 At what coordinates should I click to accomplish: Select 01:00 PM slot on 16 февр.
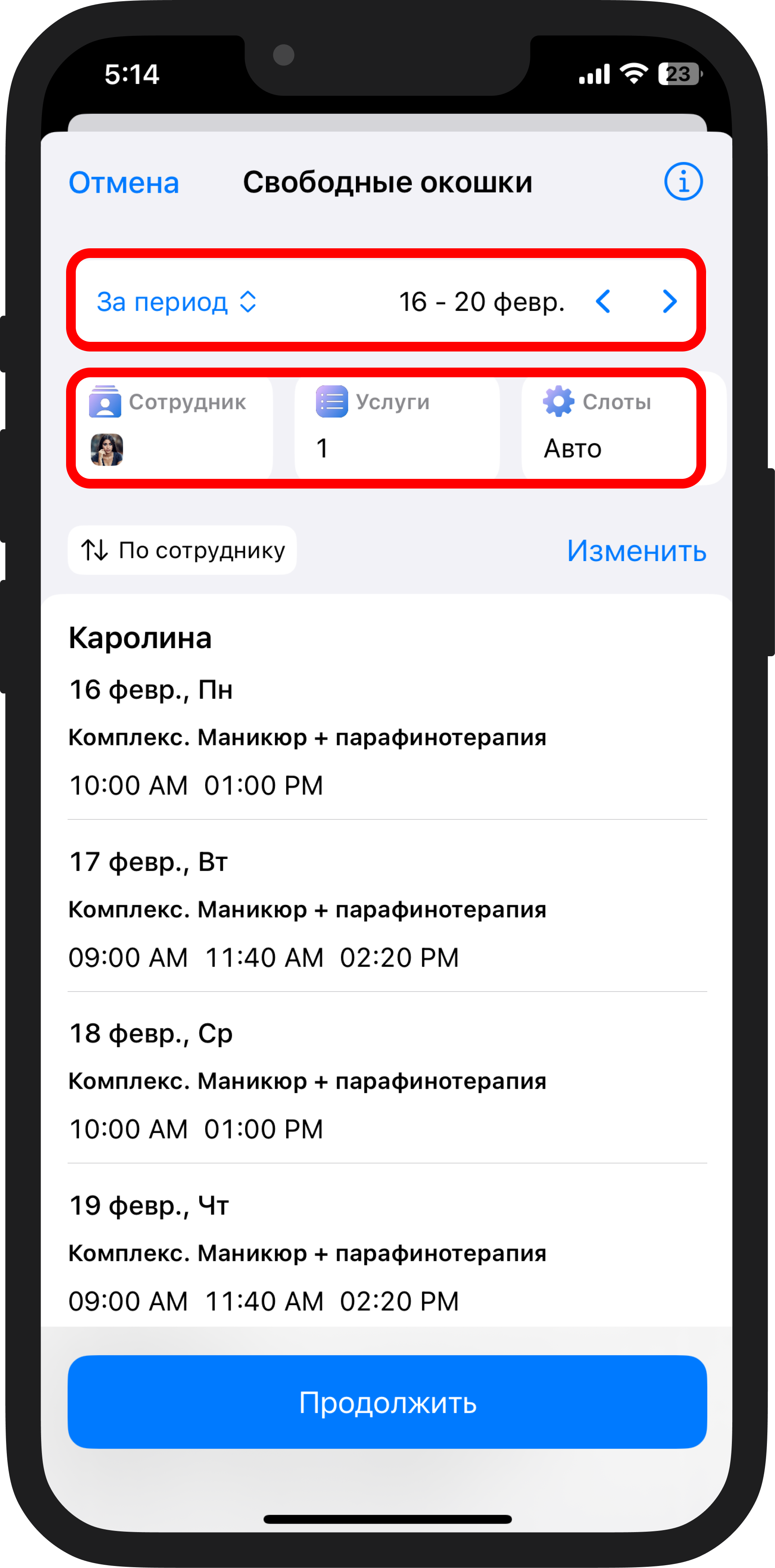coord(263,785)
